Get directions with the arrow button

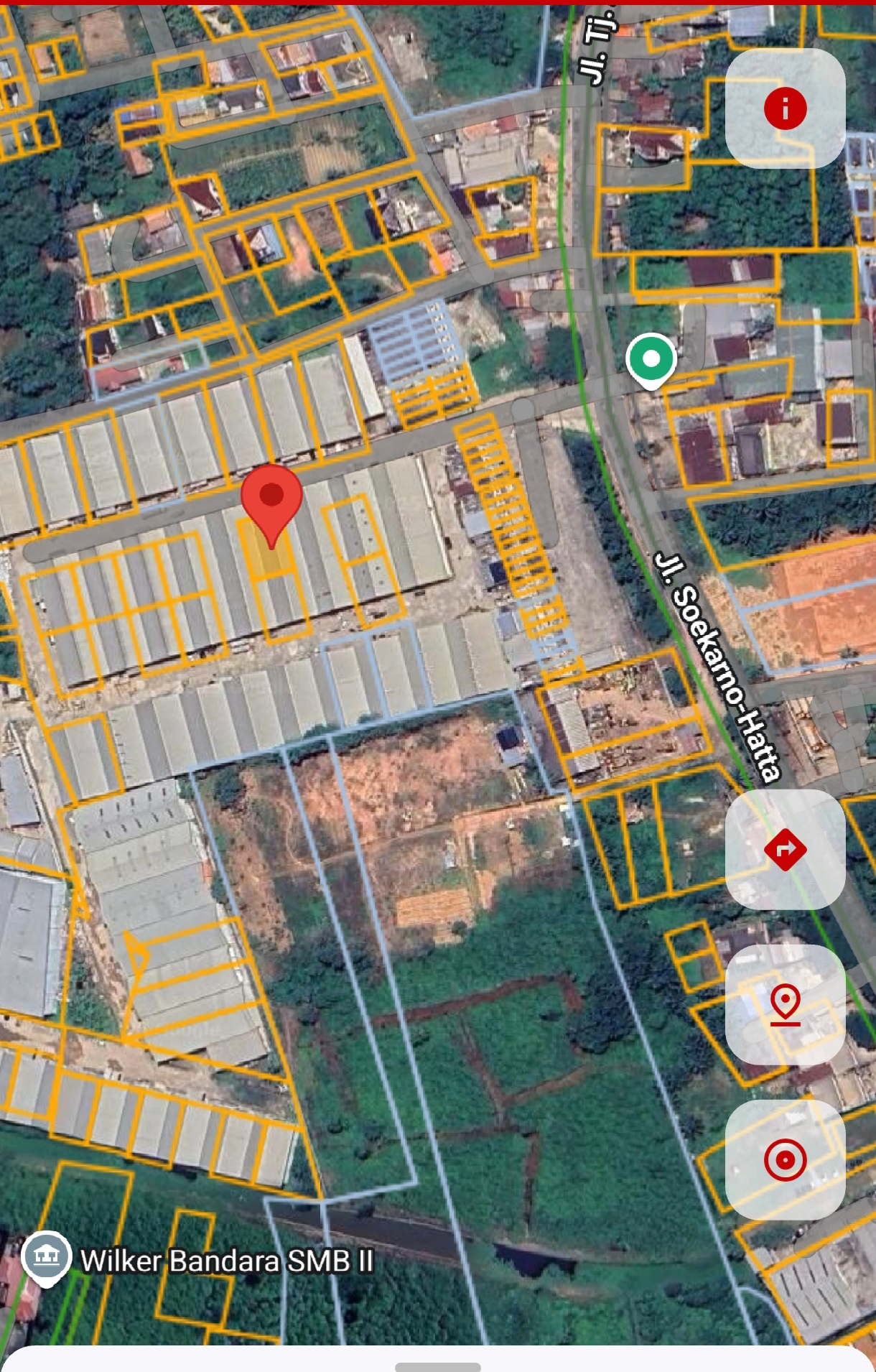tap(785, 849)
